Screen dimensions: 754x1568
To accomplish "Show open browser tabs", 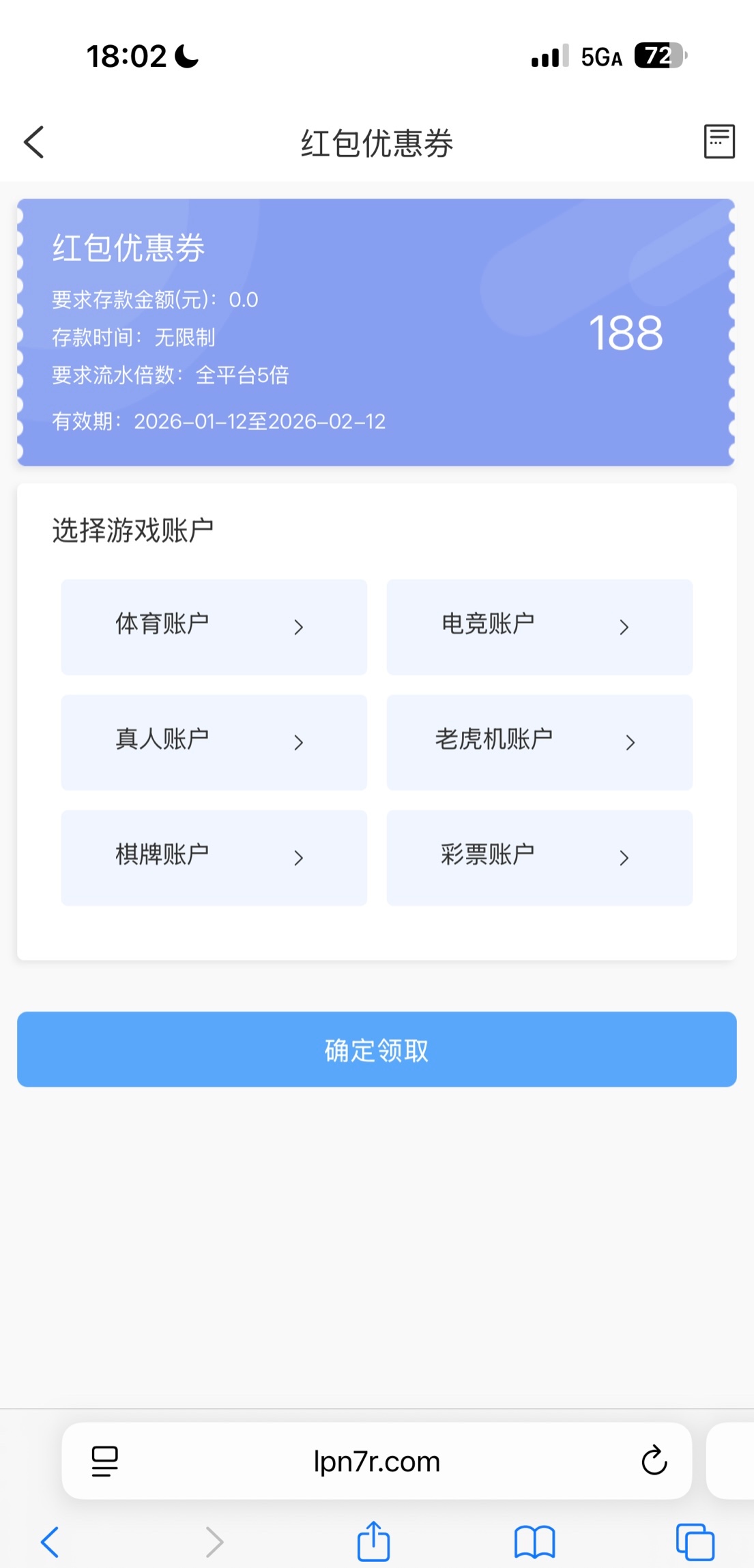I will tap(695, 1542).
